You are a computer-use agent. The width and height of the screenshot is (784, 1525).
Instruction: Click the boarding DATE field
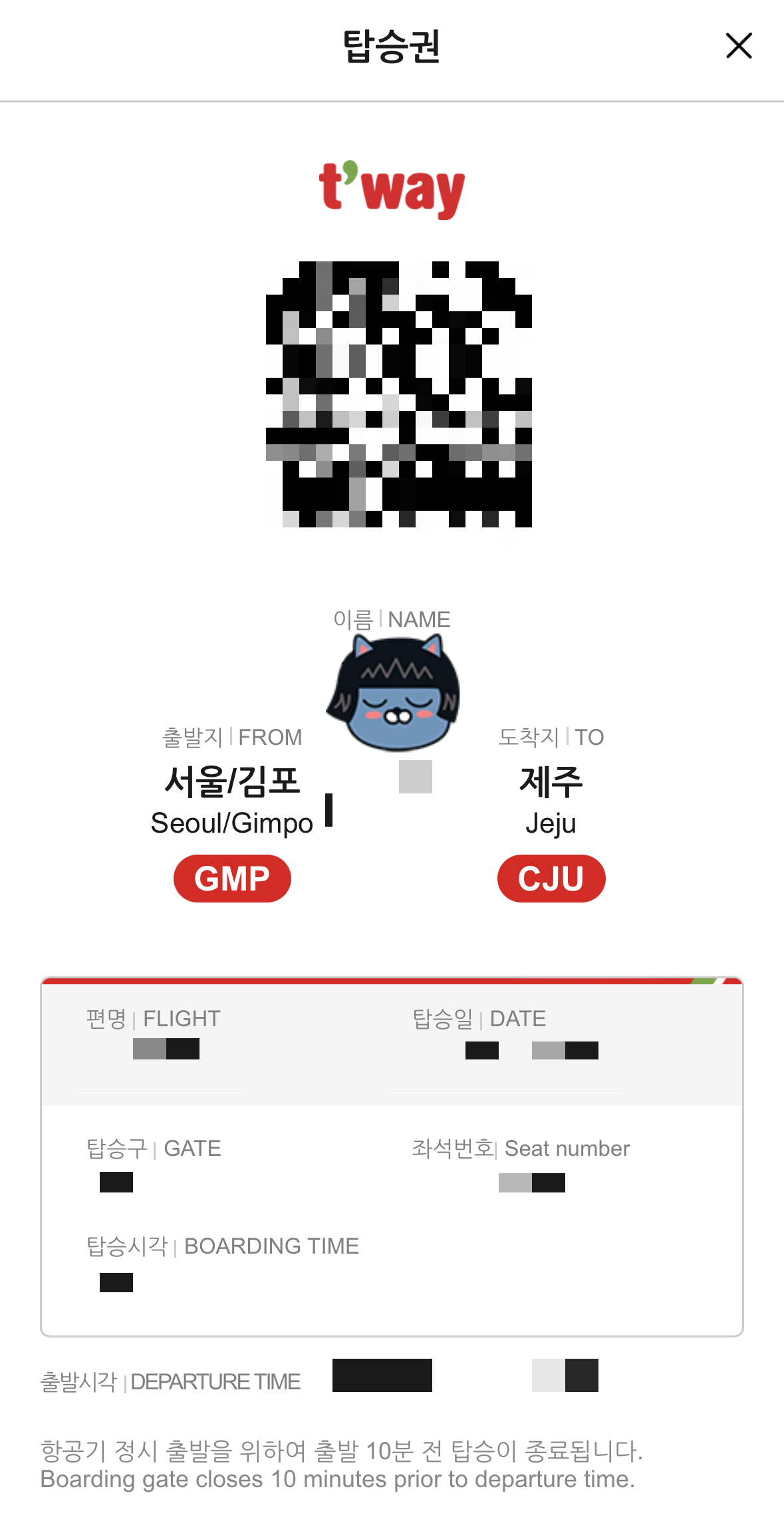[532, 1051]
